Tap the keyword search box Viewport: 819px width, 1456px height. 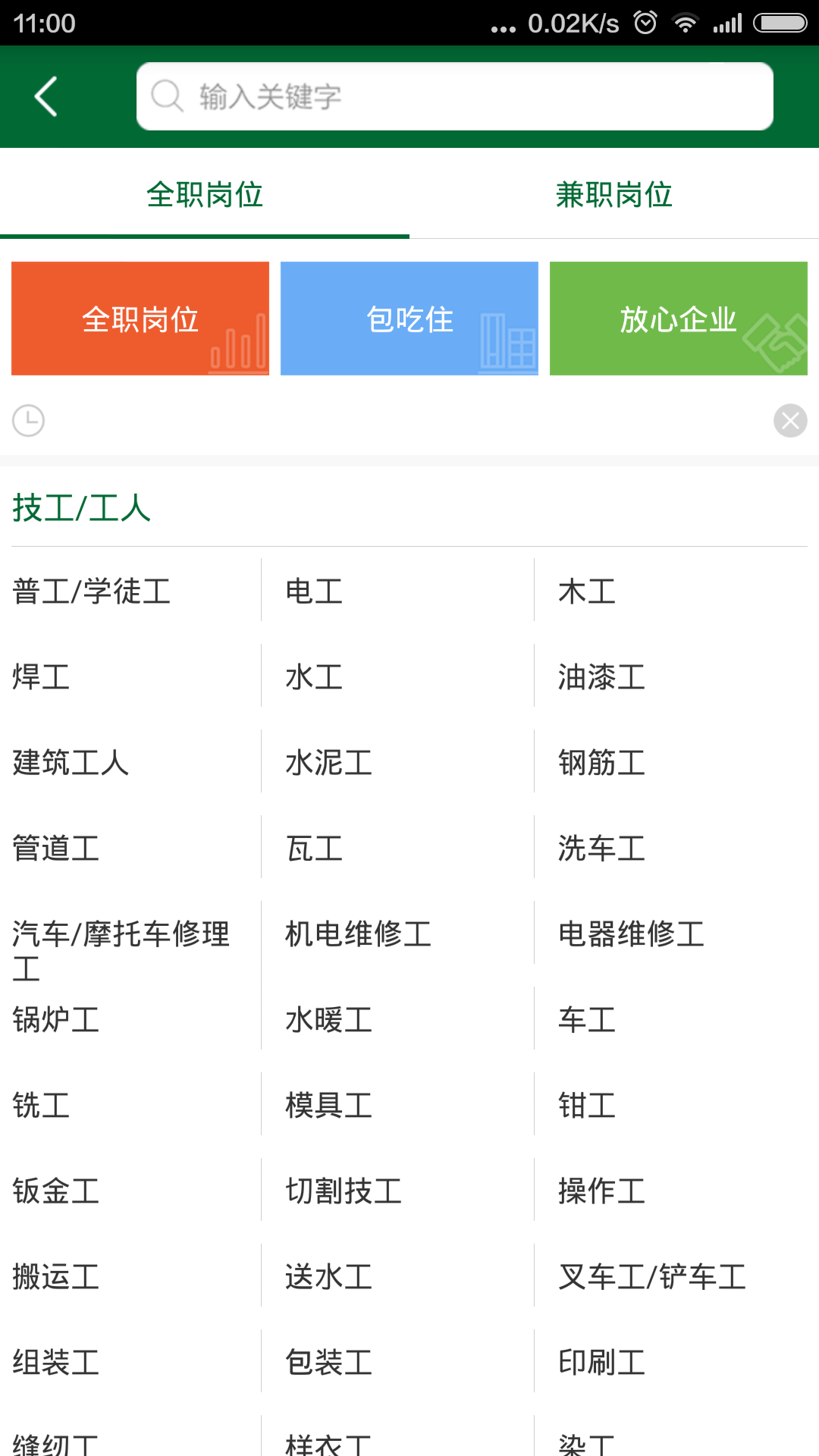click(455, 96)
